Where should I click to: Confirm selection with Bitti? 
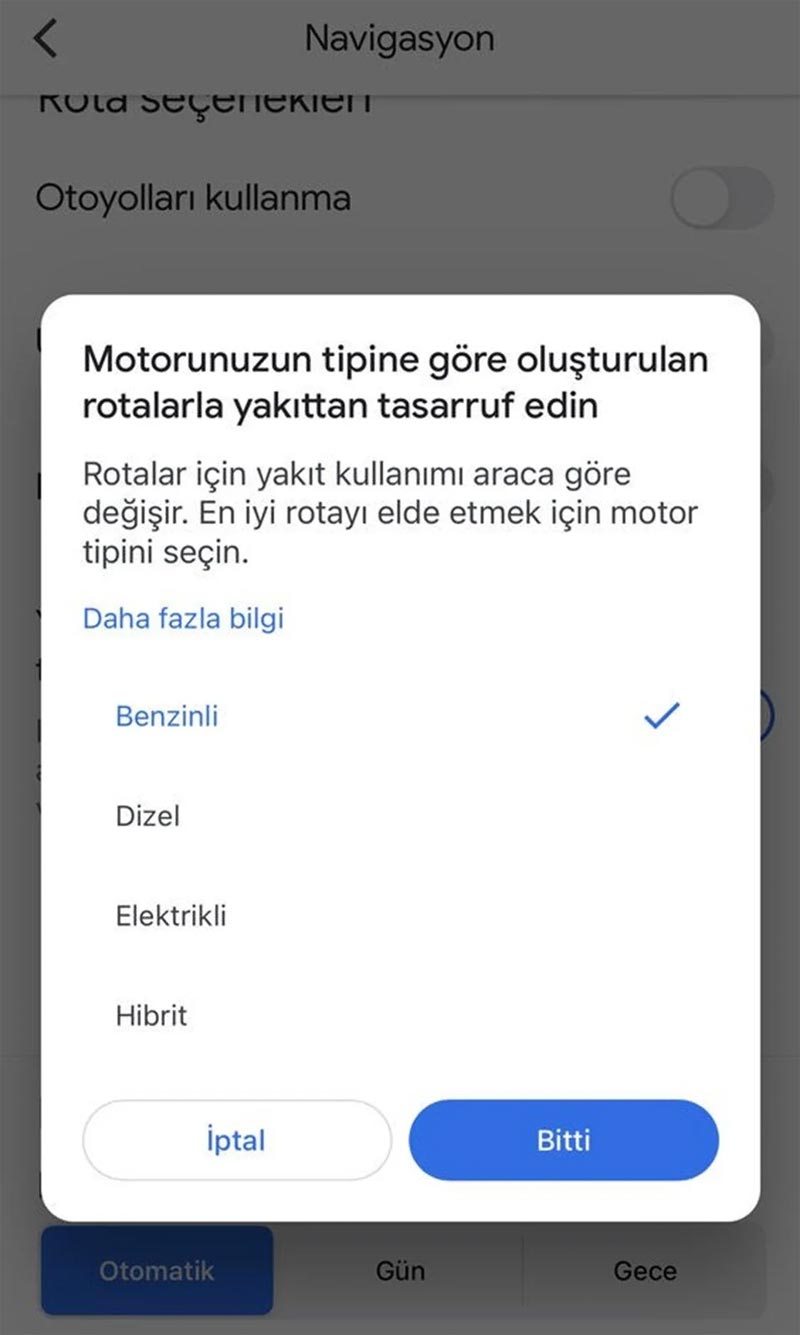click(x=564, y=1140)
